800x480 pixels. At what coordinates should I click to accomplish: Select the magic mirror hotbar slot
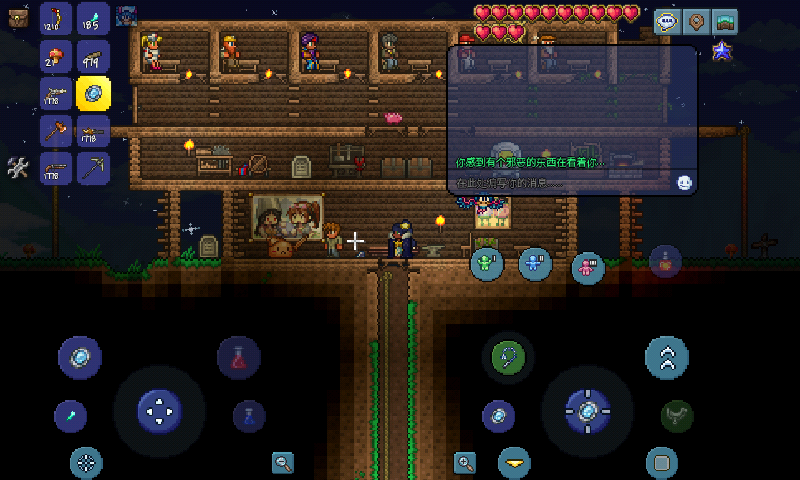click(x=93, y=93)
